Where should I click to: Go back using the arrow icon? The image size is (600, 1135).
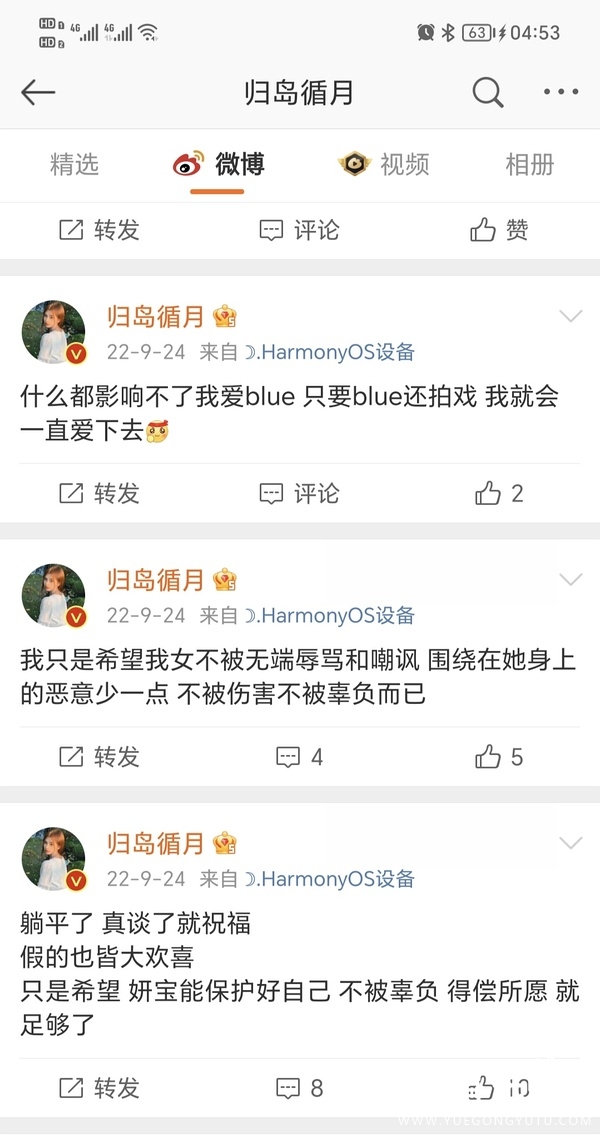(38, 93)
